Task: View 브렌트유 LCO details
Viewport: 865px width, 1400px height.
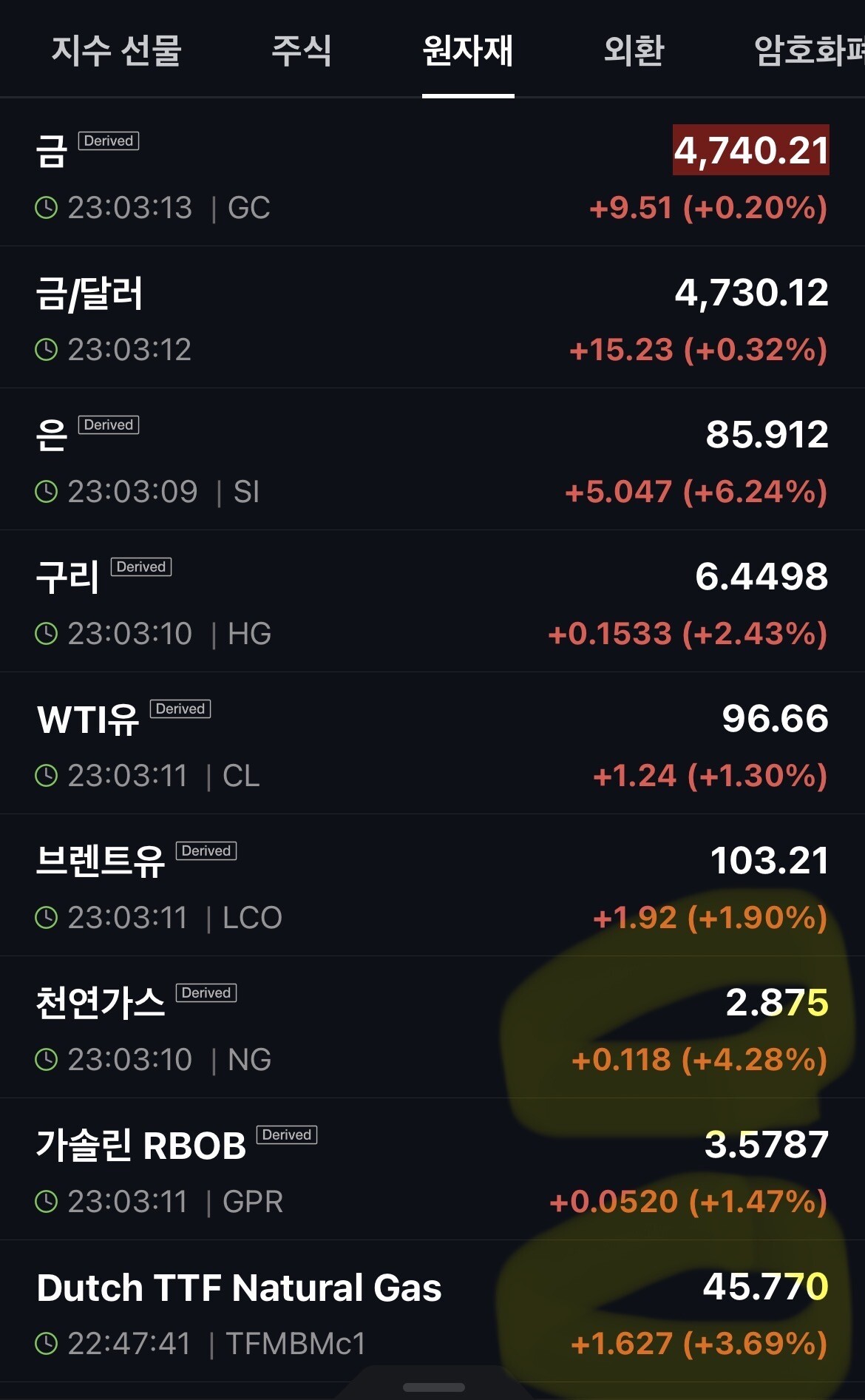Action: [432, 885]
